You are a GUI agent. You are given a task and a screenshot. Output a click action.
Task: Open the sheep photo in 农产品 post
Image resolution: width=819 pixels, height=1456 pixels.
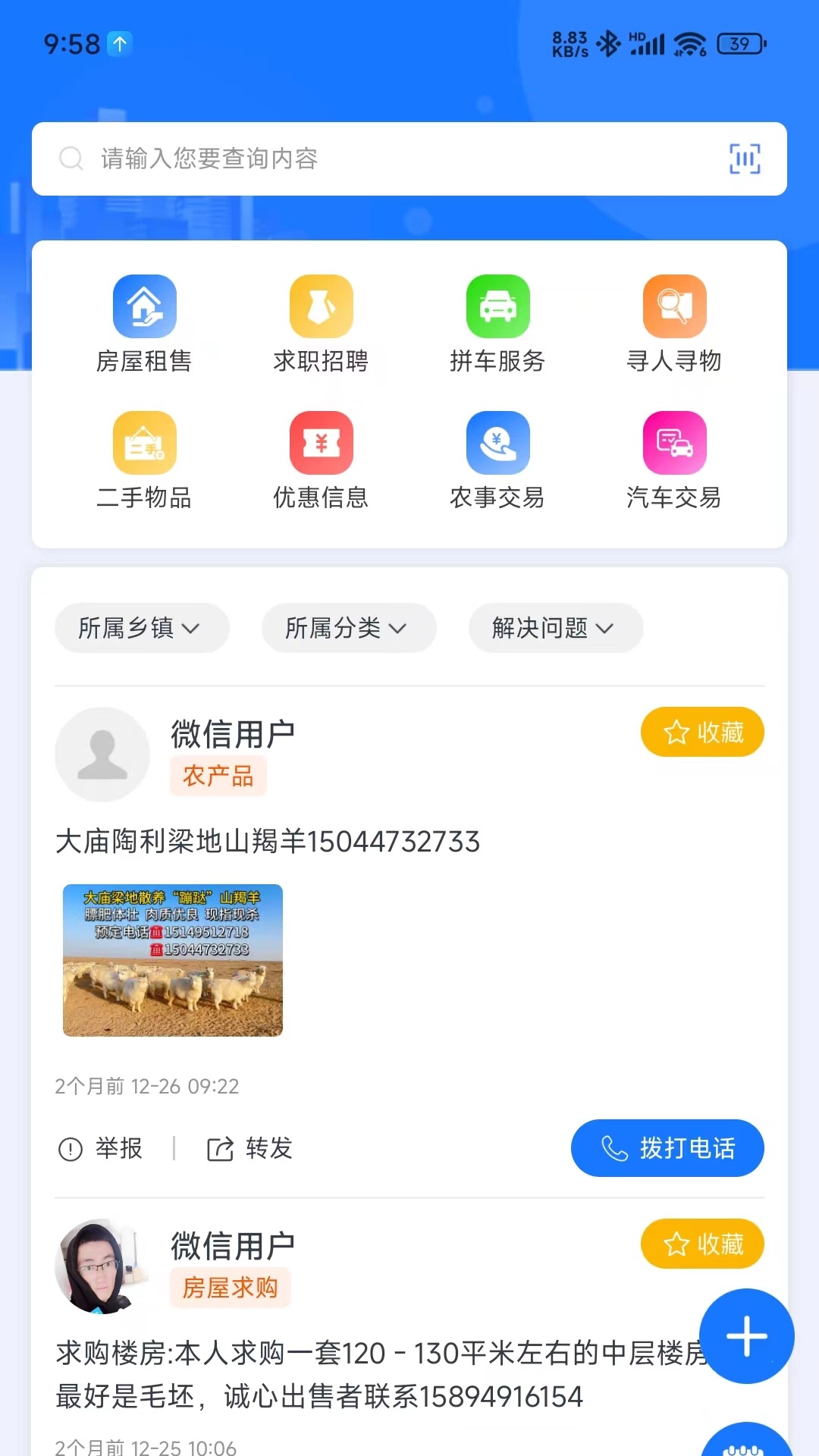click(173, 960)
